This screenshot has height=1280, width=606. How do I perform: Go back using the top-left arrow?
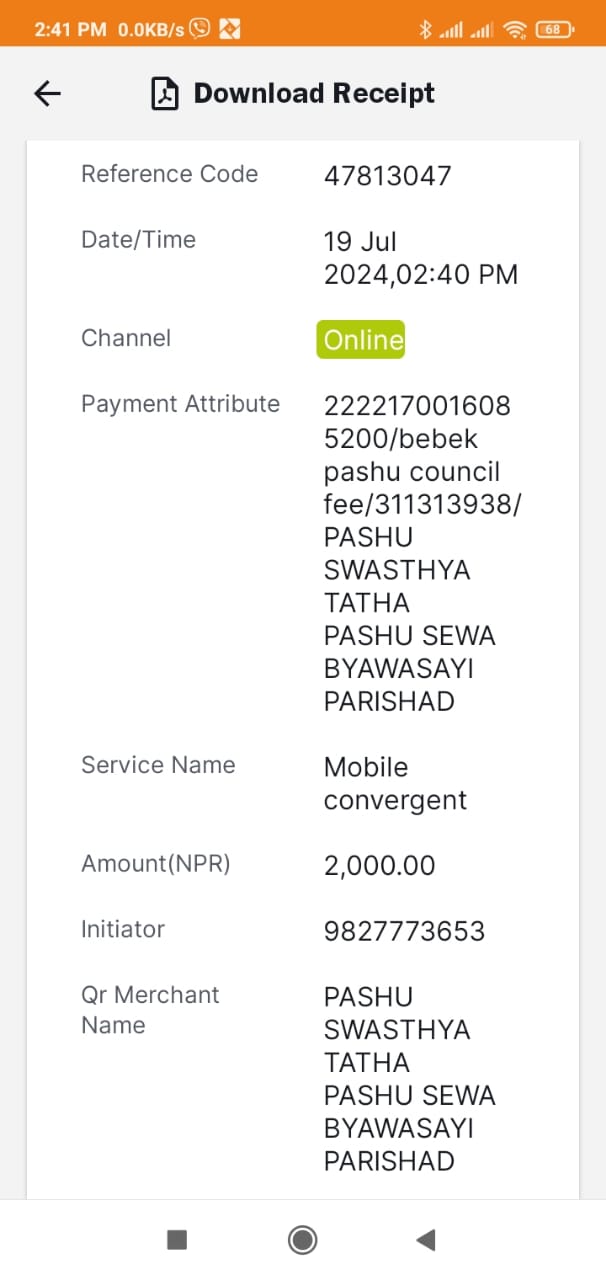click(x=47, y=94)
